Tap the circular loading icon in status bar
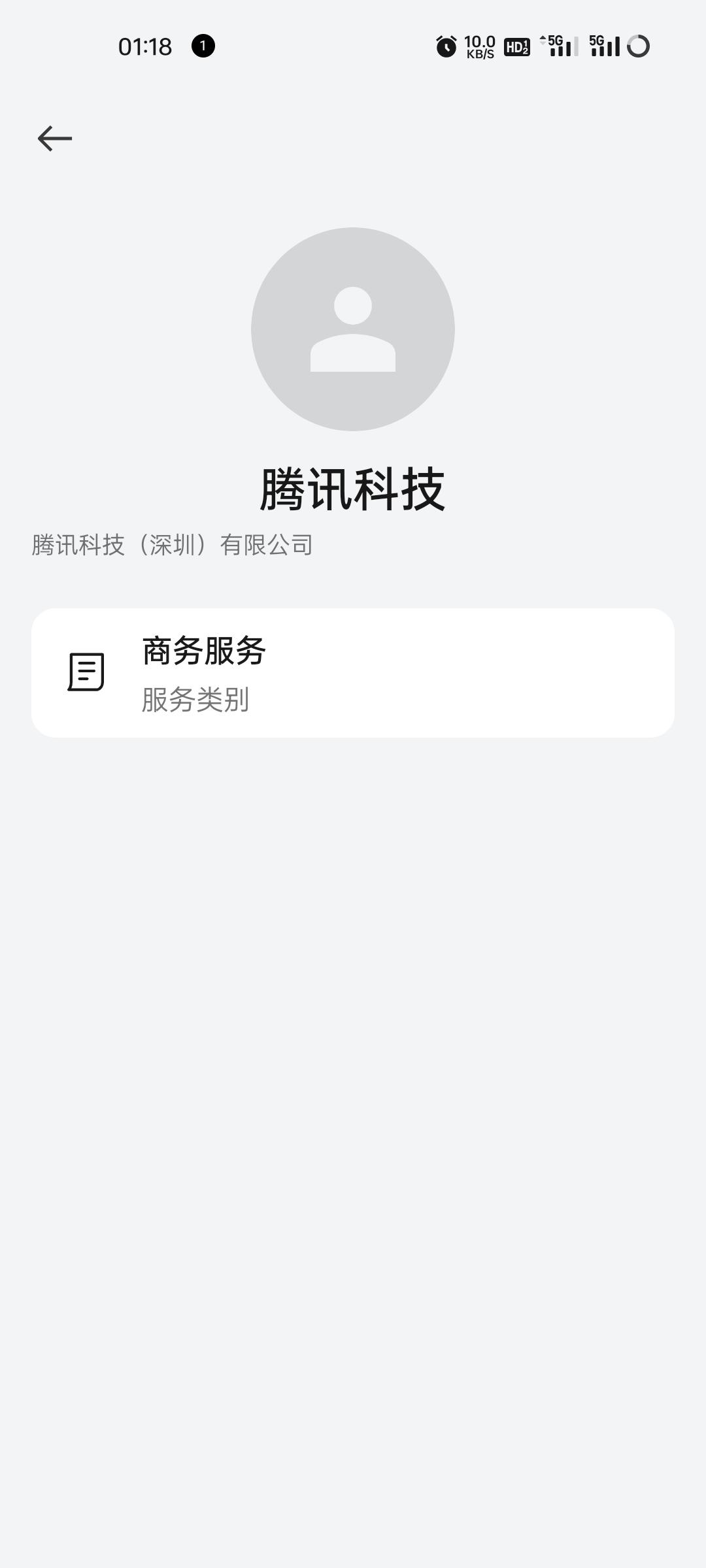 tap(638, 46)
